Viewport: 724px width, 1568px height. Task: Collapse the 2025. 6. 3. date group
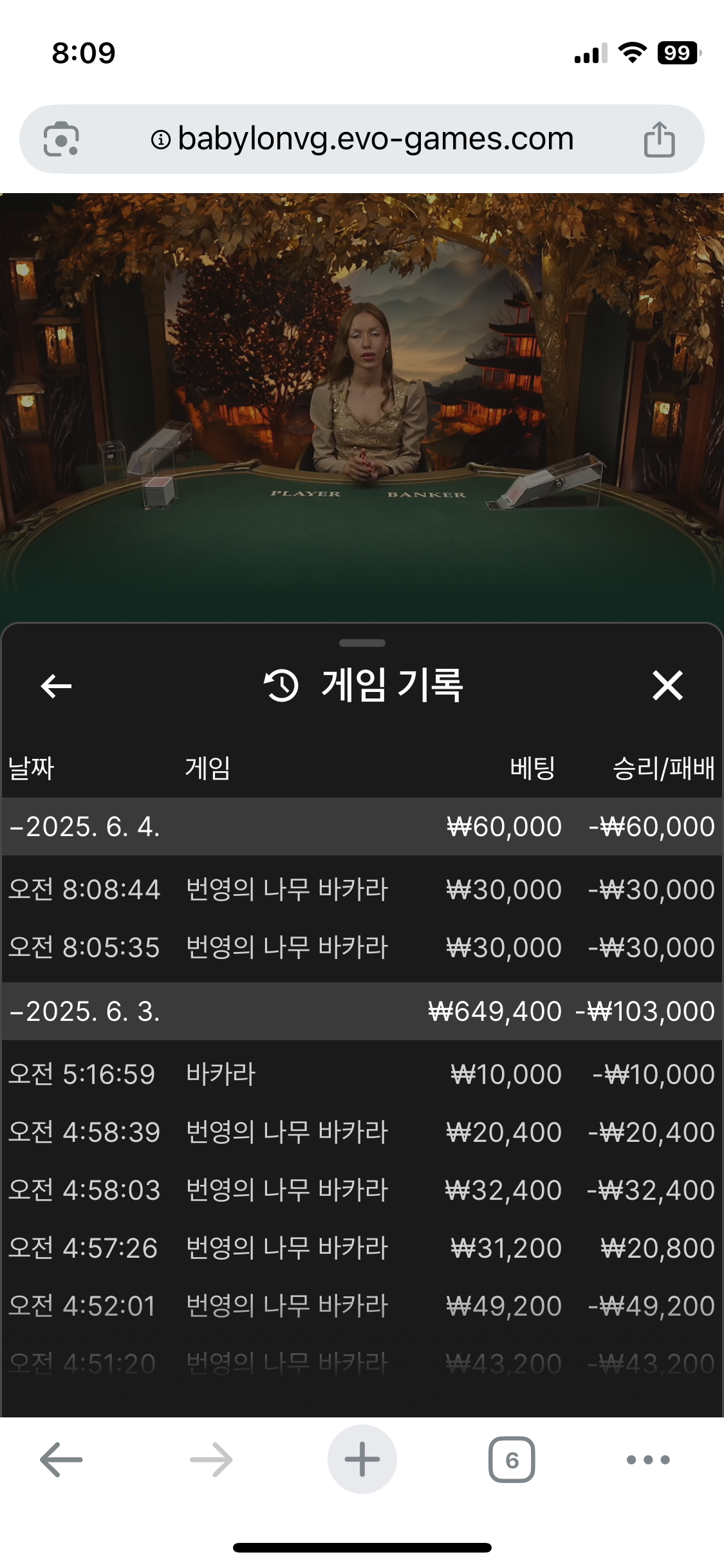[x=84, y=1012]
